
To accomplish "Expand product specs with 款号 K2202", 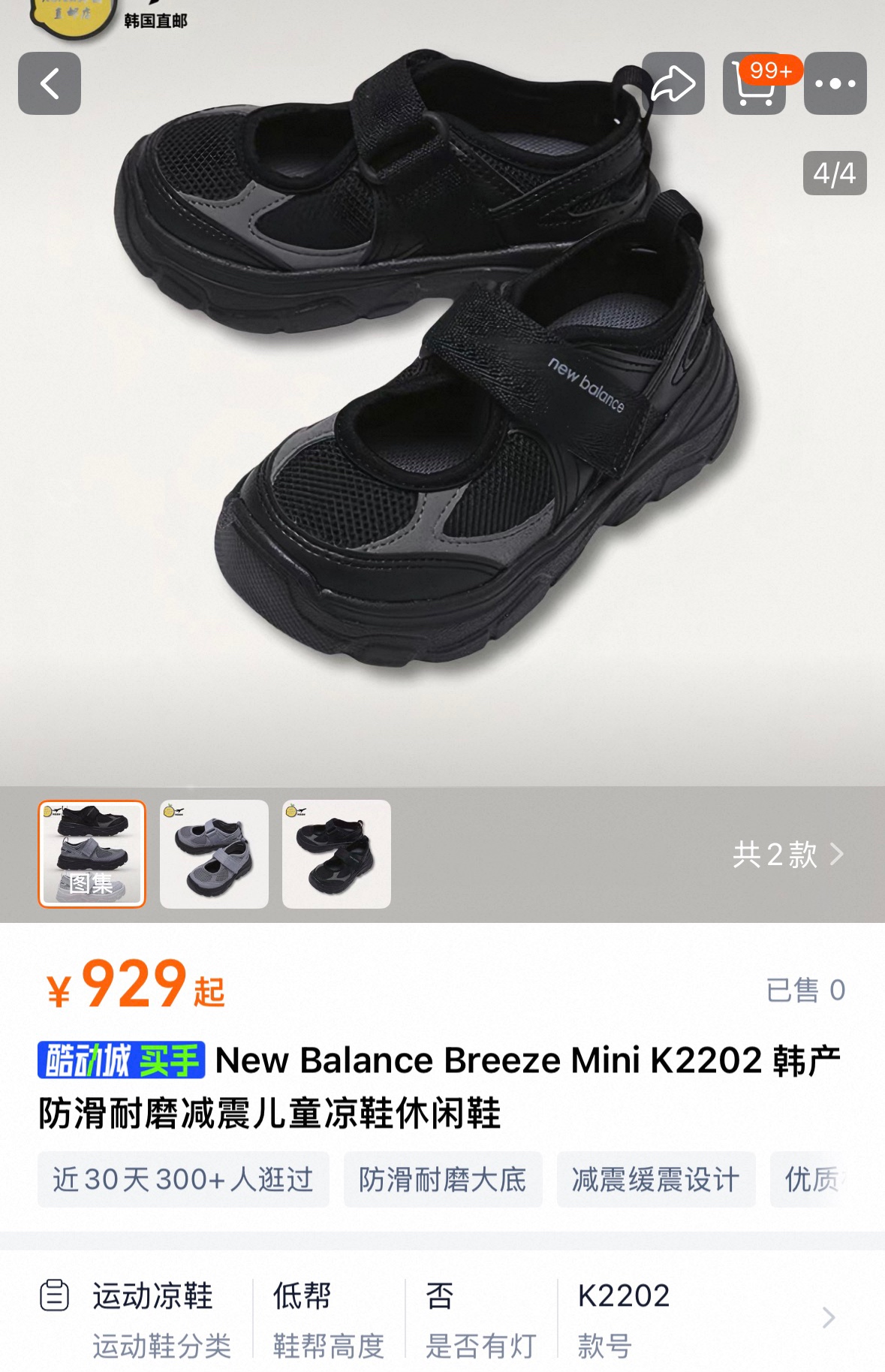I will (x=828, y=1317).
